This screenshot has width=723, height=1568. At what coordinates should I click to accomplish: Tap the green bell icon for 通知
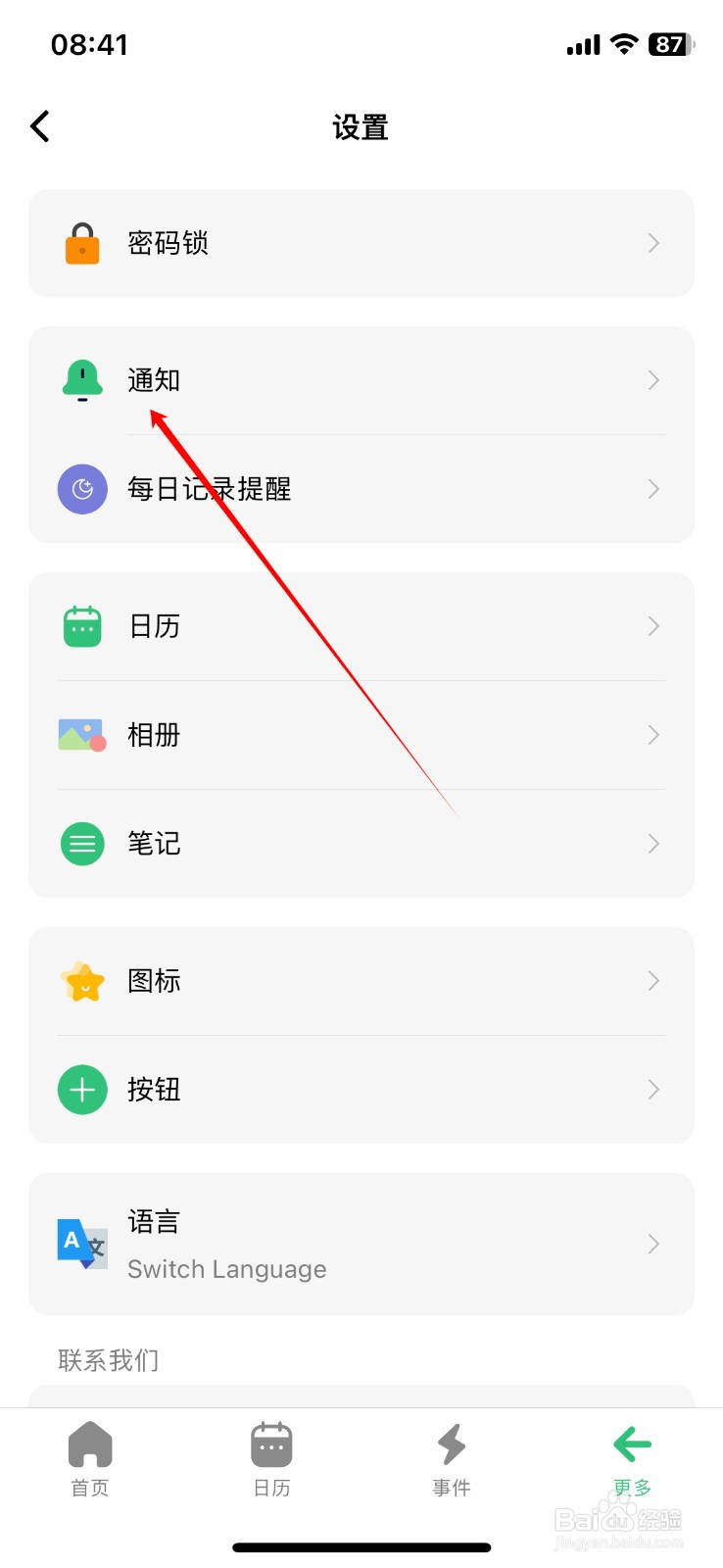pyautogui.click(x=82, y=380)
